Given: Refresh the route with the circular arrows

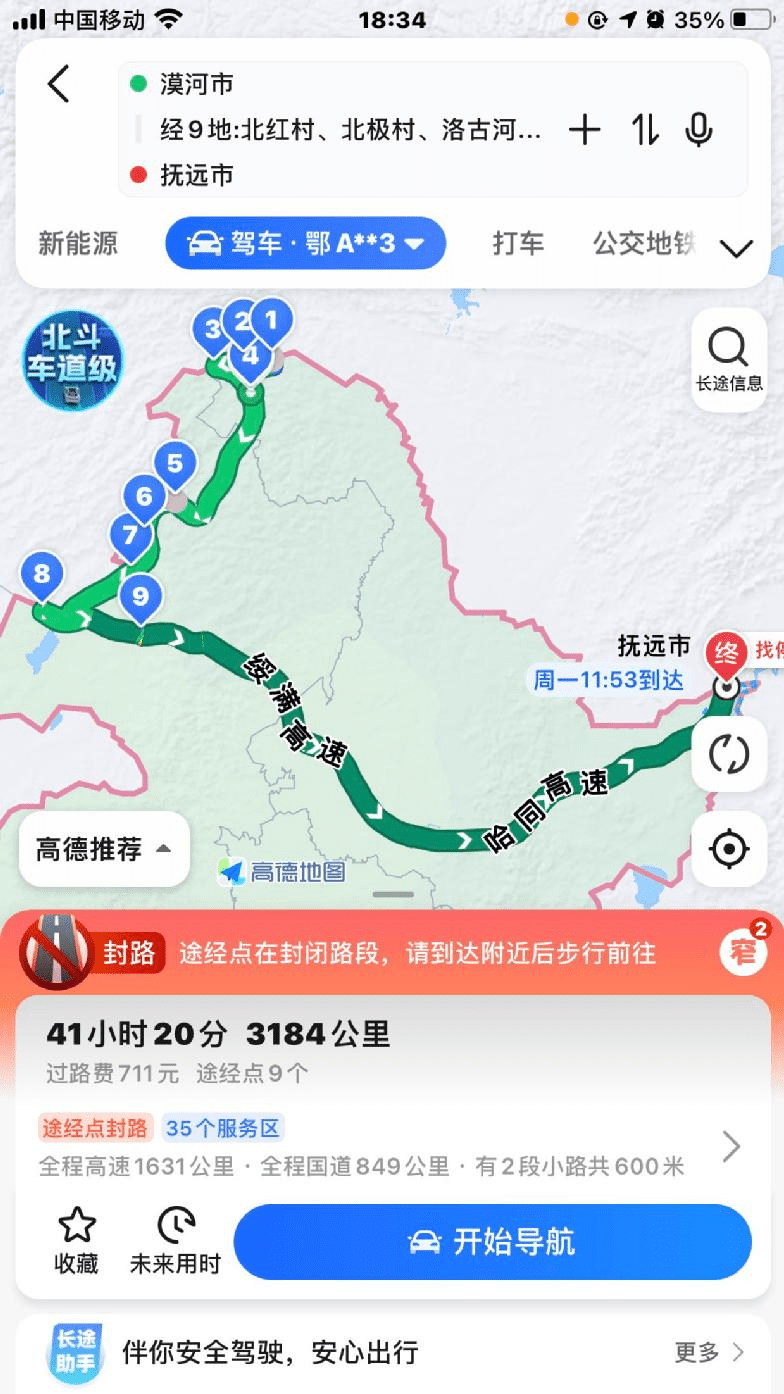Looking at the screenshot, I should [x=729, y=754].
